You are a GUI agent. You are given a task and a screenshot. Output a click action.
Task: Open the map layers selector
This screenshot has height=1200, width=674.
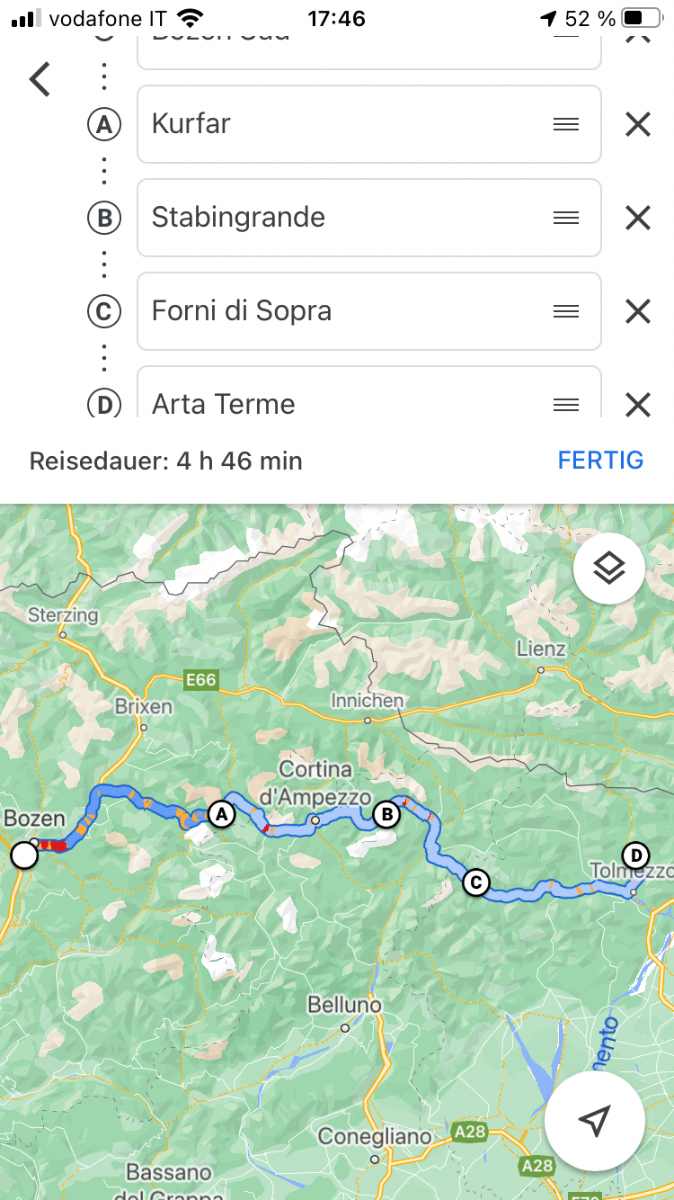pos(609,569)
